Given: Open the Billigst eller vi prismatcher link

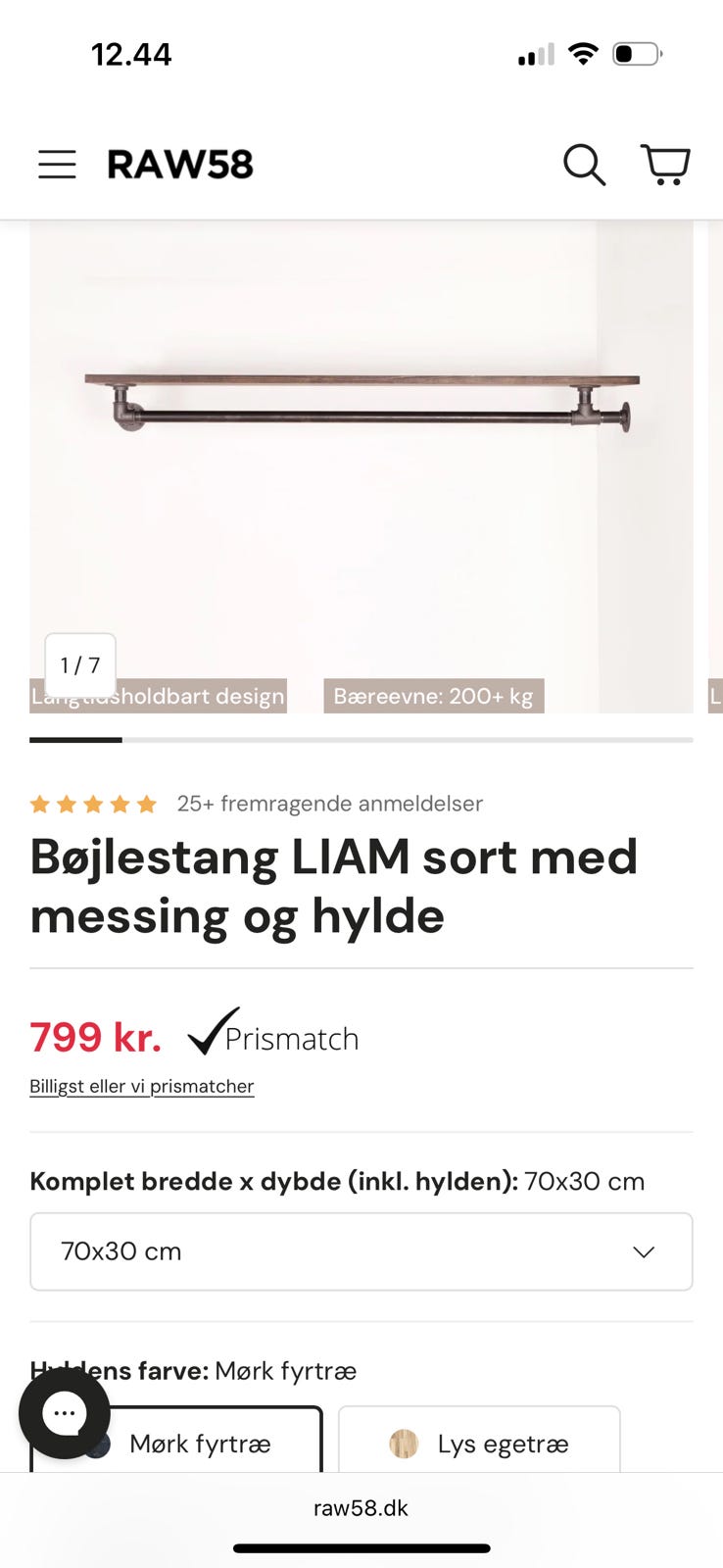Looking at the screenshot, I should pyautogui.click(x=142, y=1086).
